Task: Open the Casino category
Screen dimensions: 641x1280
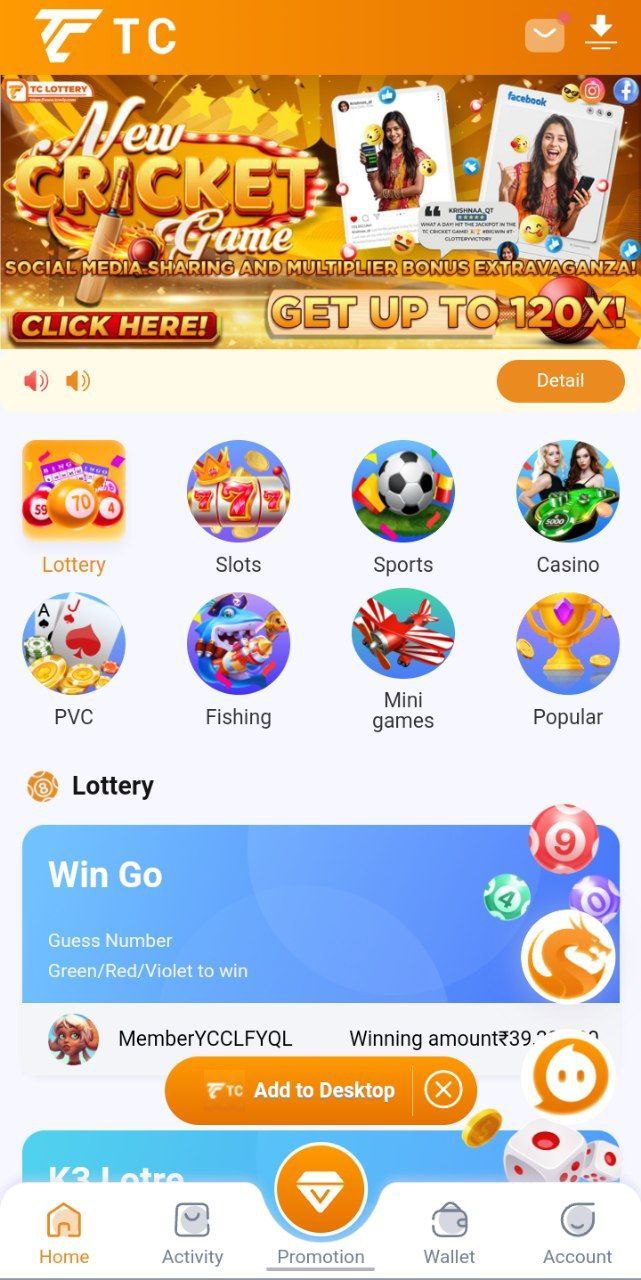Action: pyautogui.click(x=567, y=508)
